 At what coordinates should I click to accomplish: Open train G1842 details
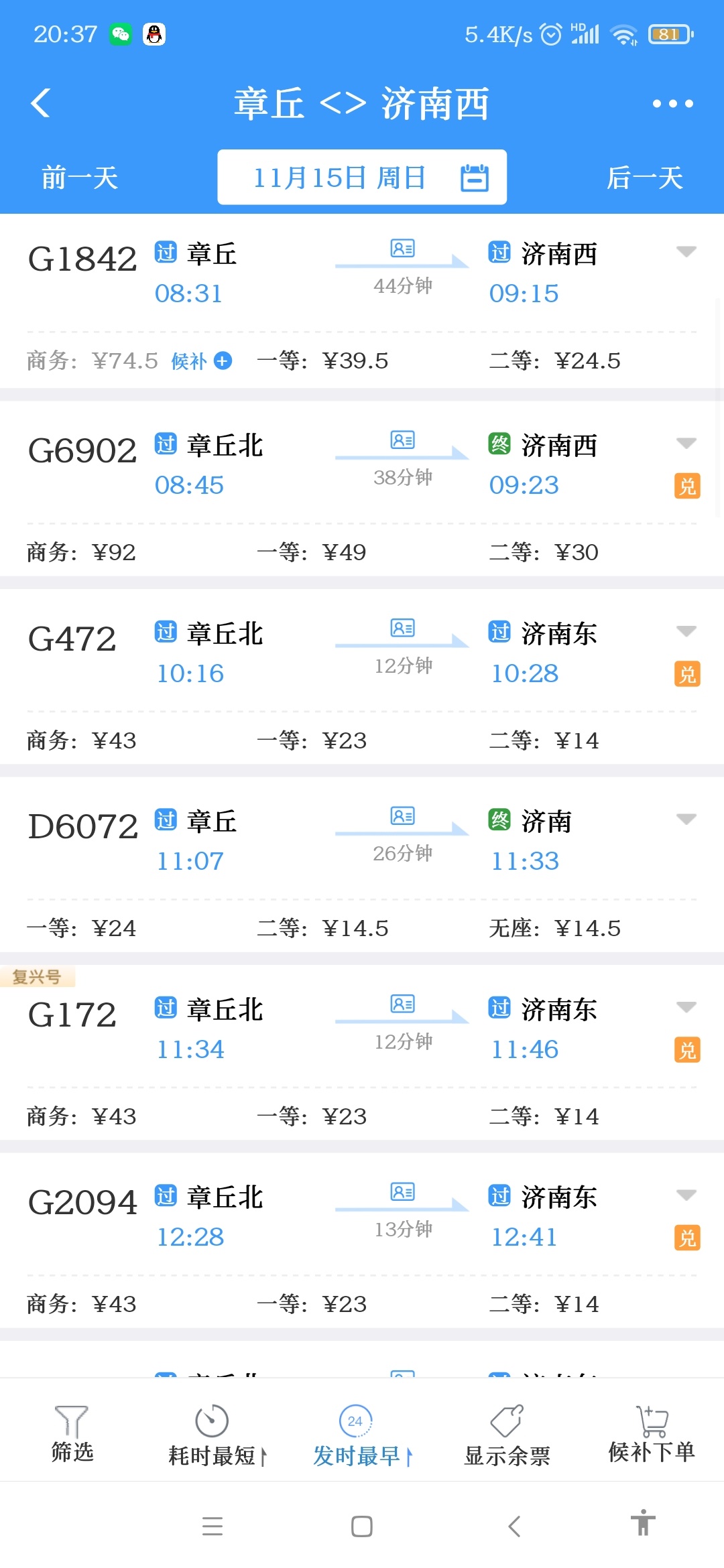point(82,259)
